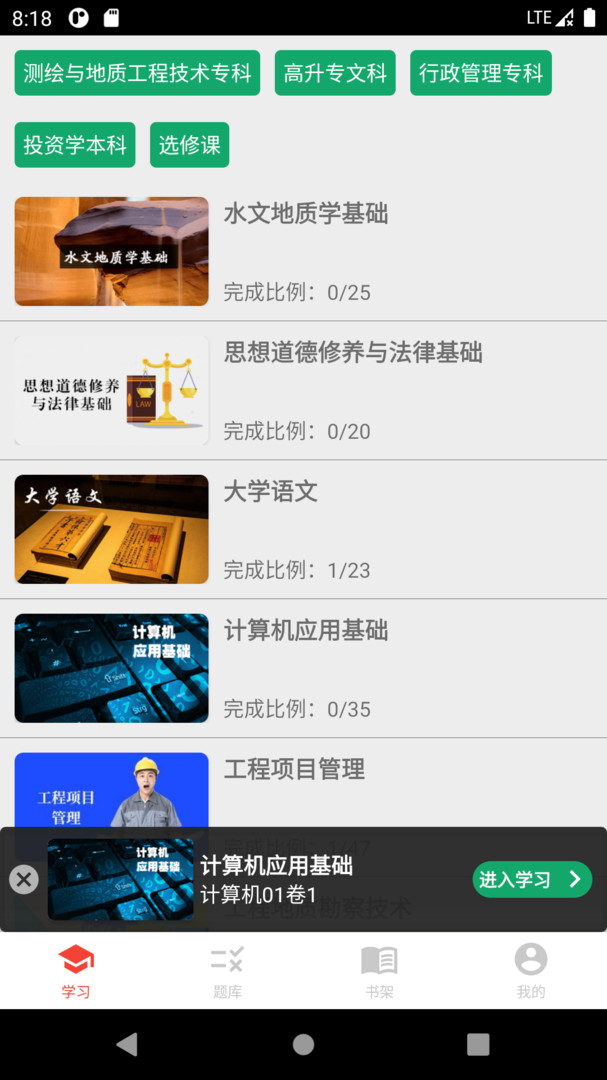This screenshot has width=607, height=1080.
Task: Filter by 选修课 chip
Action: (189, 145)
